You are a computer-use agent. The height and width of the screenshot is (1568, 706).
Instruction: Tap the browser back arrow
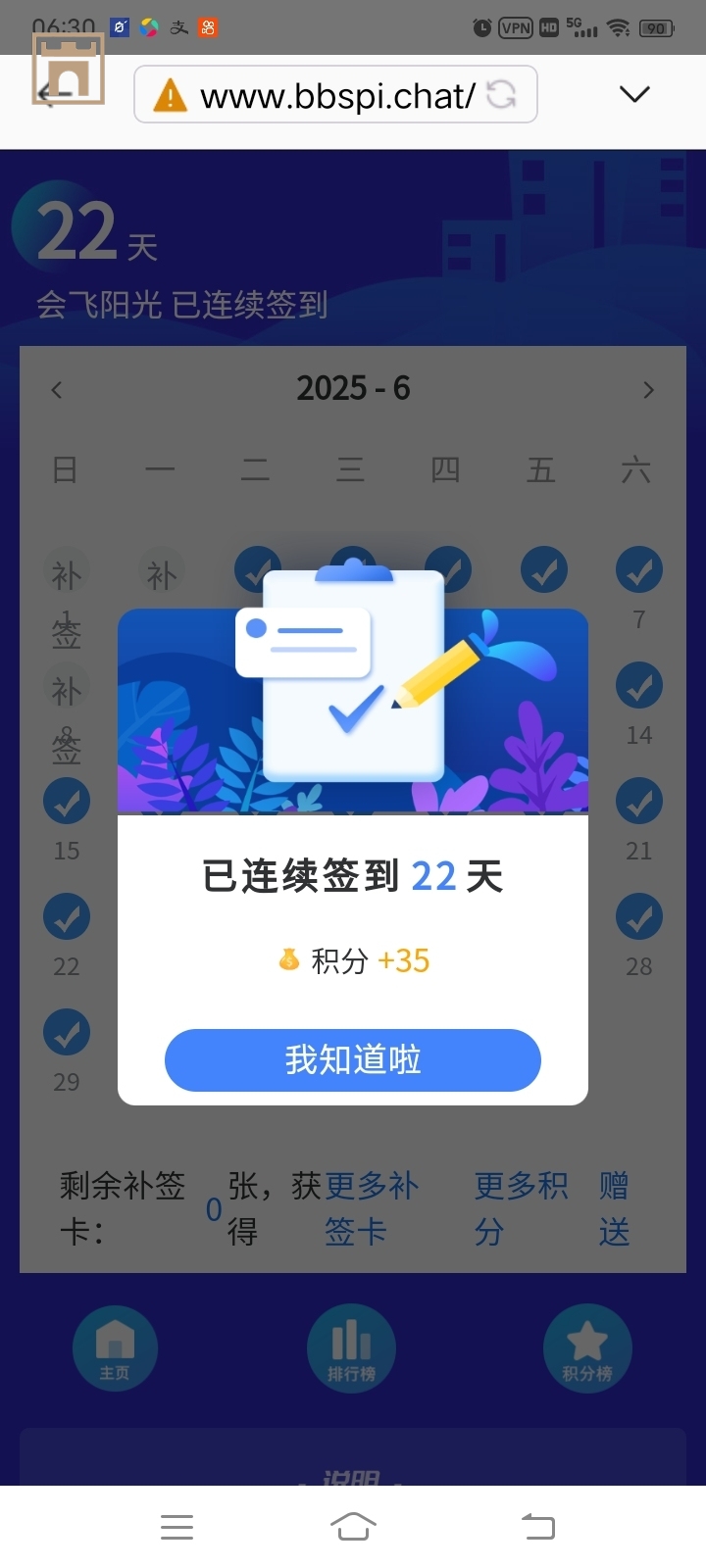(x=56, y=93)
